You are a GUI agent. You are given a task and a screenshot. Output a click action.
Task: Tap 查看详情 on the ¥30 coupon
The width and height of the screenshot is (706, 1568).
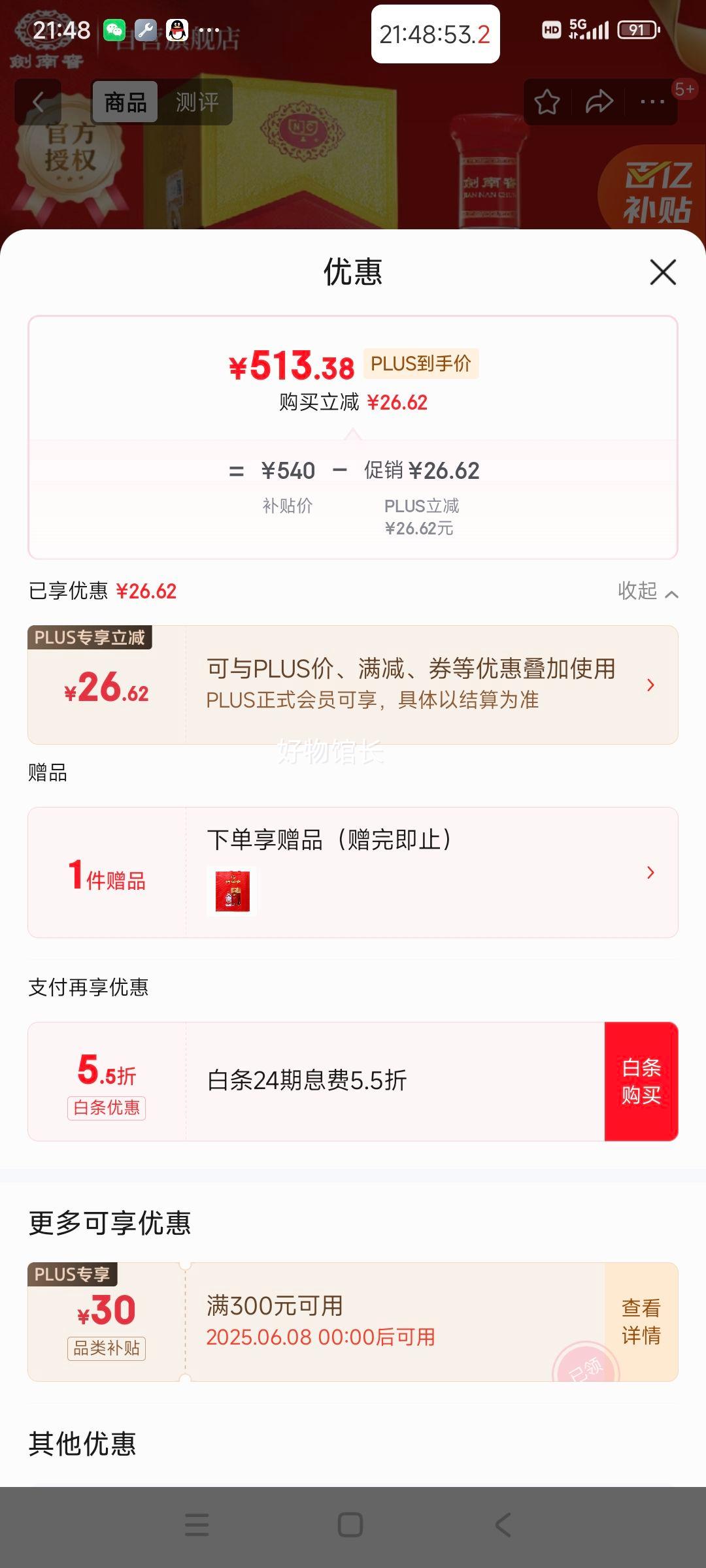[641, 1321]
